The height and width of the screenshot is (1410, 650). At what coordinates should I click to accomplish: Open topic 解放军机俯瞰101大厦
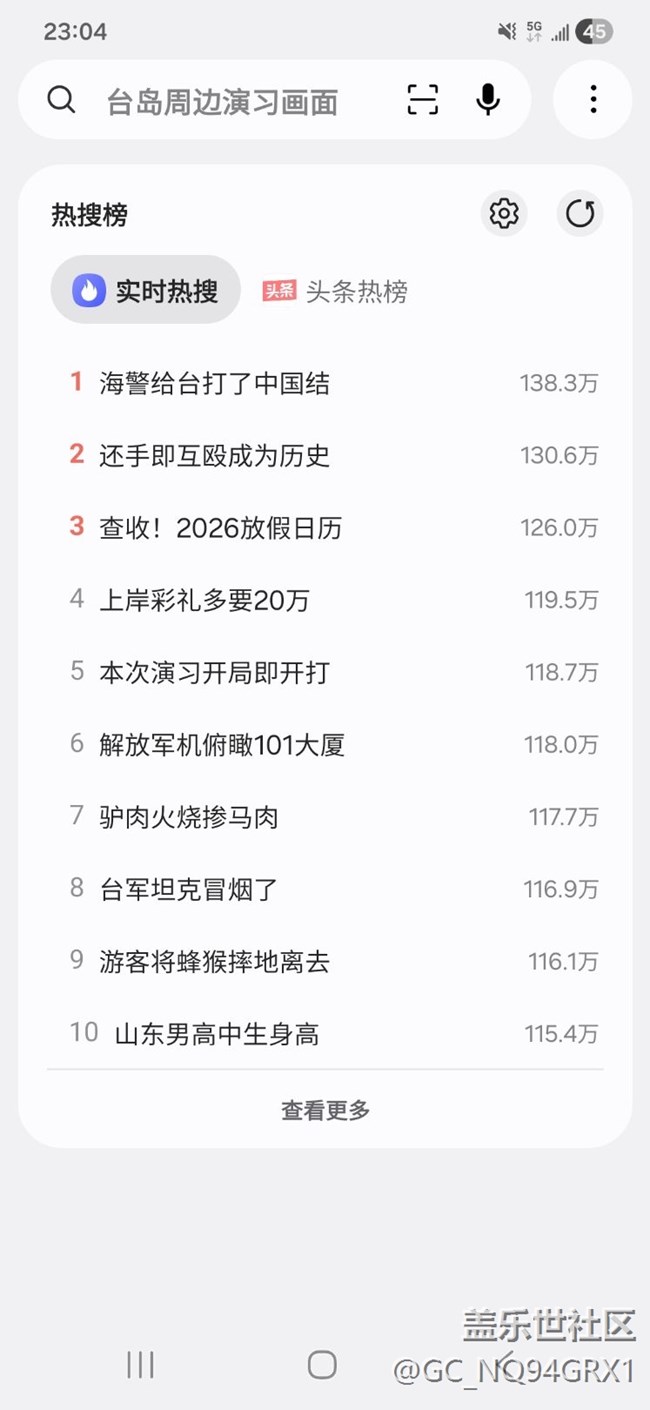click(222, 744)
